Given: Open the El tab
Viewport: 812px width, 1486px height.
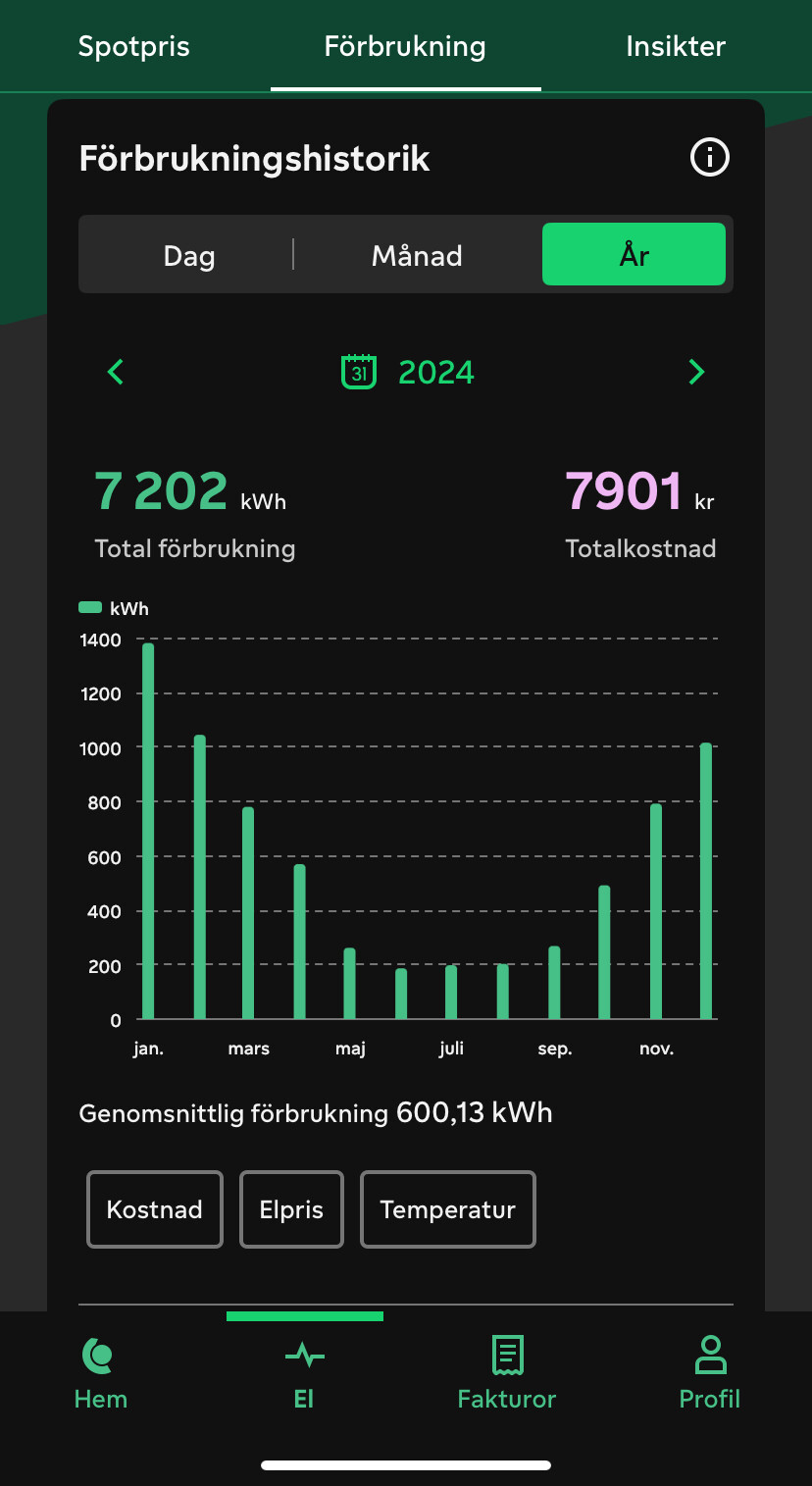Looking at the screenshot, I should click(x=304, y=1373).
